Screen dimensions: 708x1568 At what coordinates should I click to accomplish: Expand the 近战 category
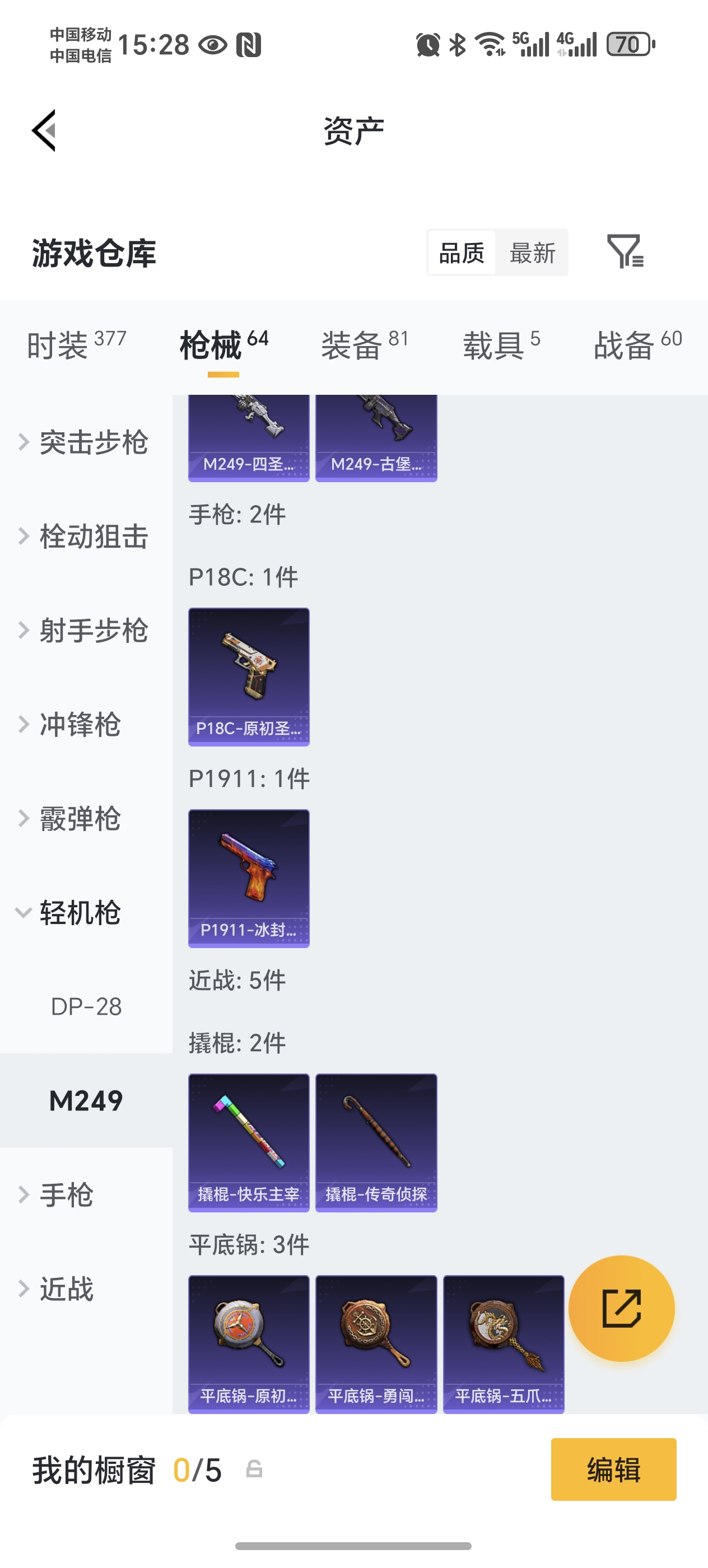pos(67,1289)
